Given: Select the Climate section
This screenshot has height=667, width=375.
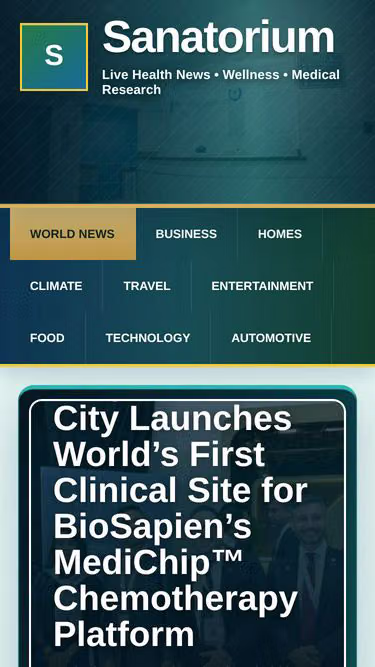Looking at the screenshot, I should pyautogui.click(x=56, y=286).
